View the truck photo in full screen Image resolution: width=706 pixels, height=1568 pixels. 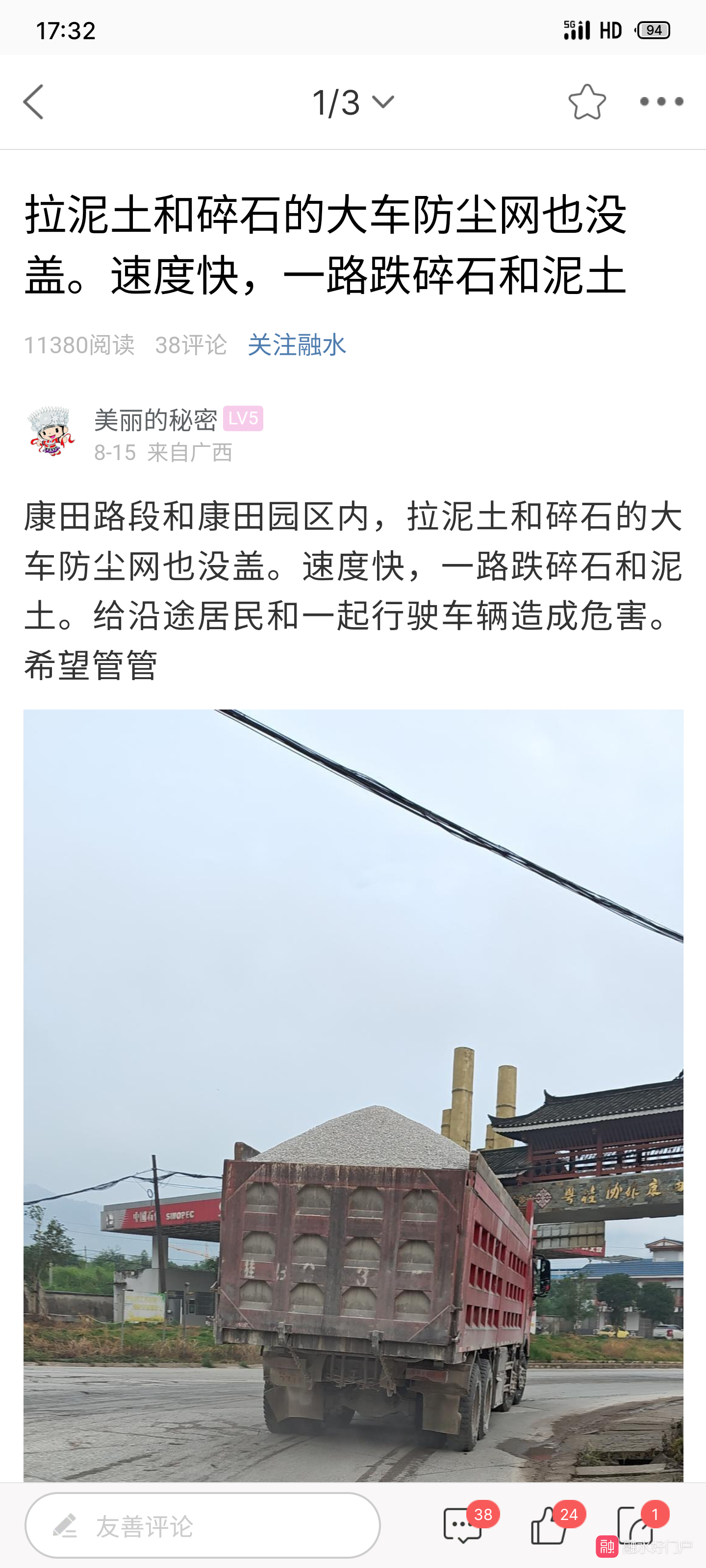click(x=353, y=1096)
